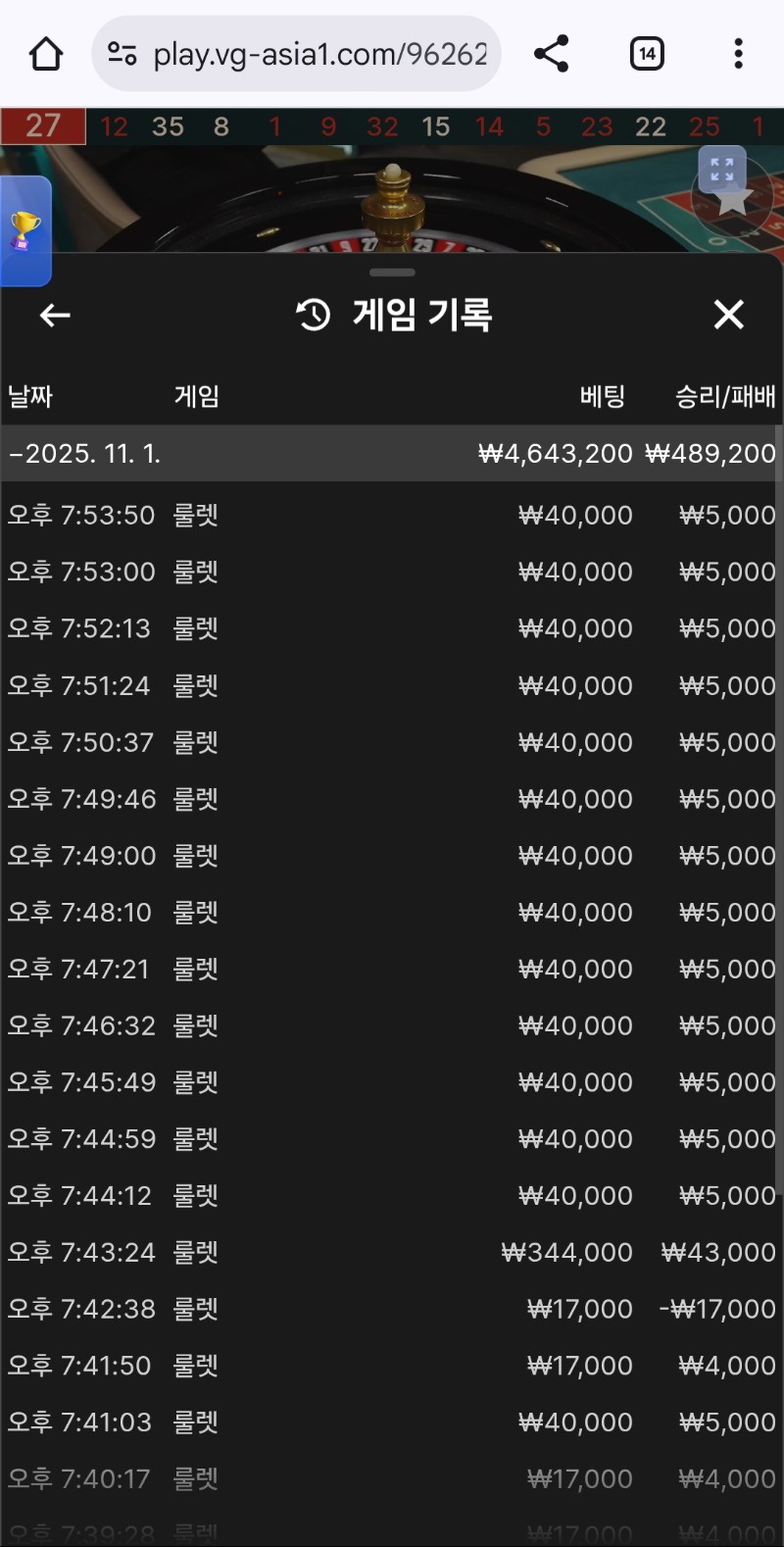Open the game history clock icon
The height and width of the screenshot is (1547, 784).
click(x=311, y=315)
